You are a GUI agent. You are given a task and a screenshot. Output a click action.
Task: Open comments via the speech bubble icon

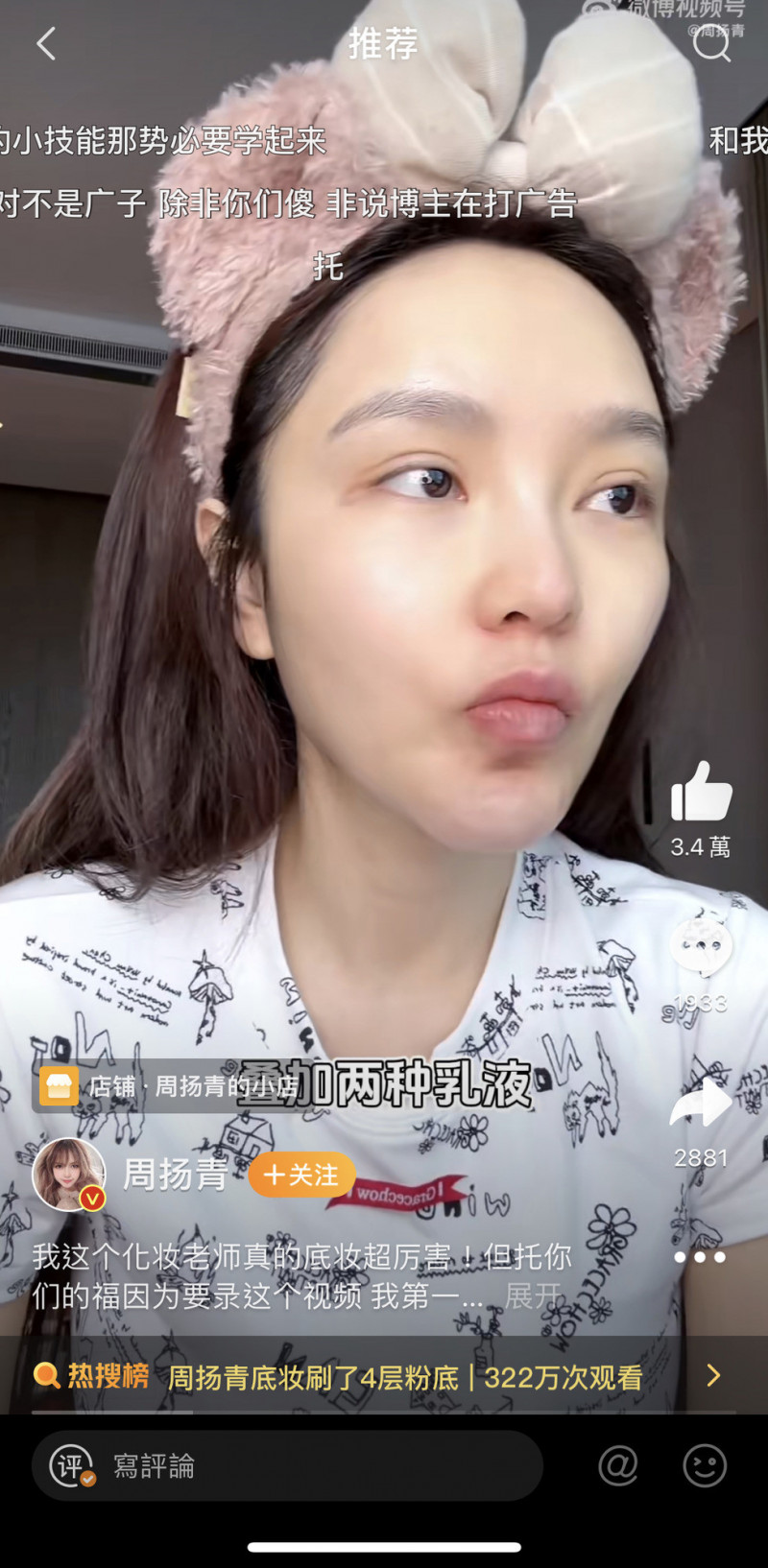(702, 945)
